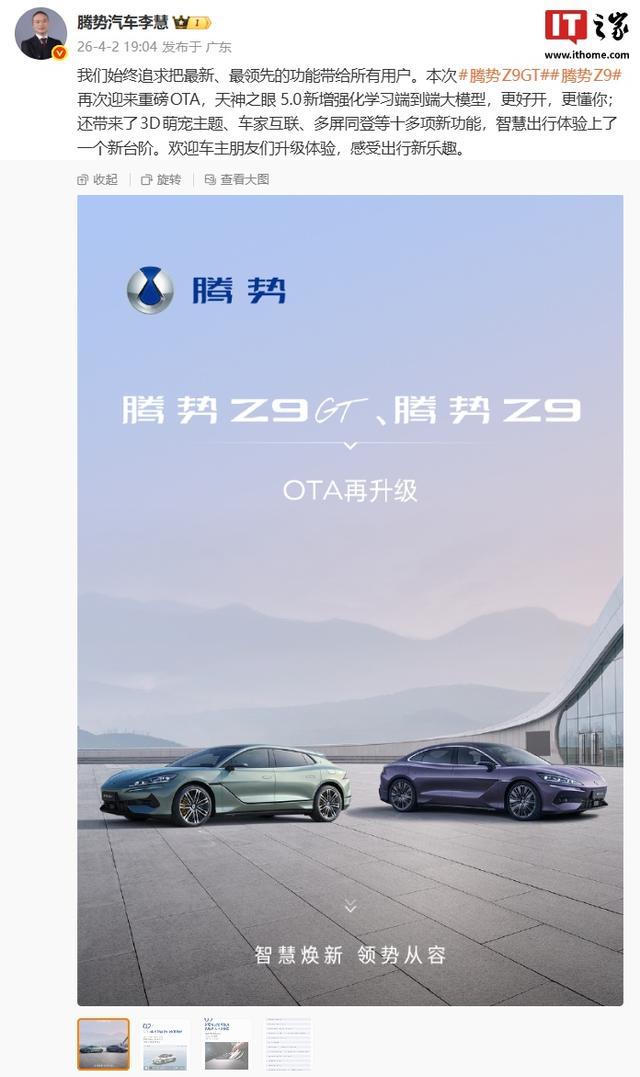Select the highlighted two-car thumbnail
This screenshot has width=640, height=1077.
point(103,1044)
